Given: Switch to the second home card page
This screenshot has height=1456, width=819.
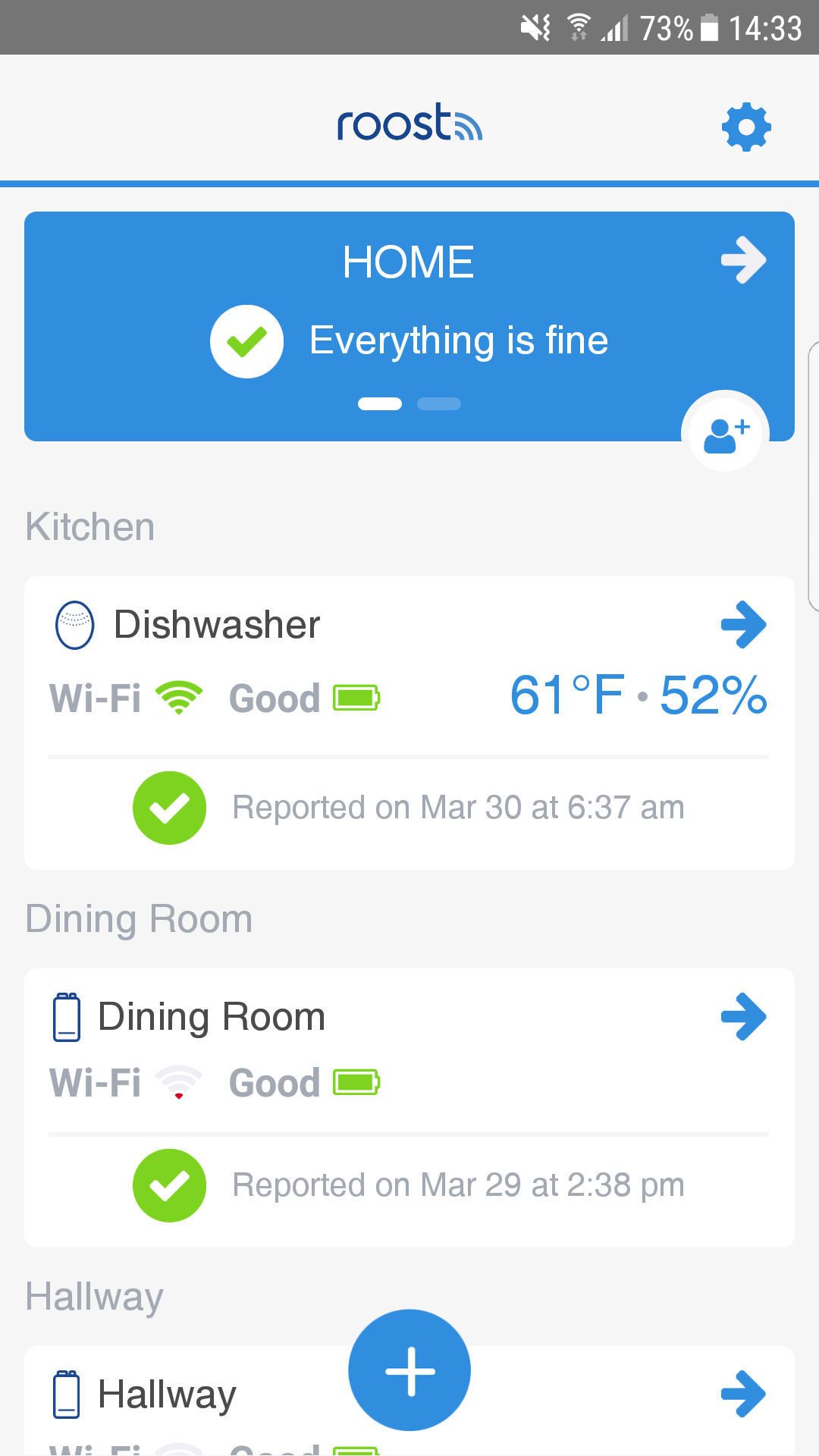Looking at the screenshot, I should (x=439, y=404).
